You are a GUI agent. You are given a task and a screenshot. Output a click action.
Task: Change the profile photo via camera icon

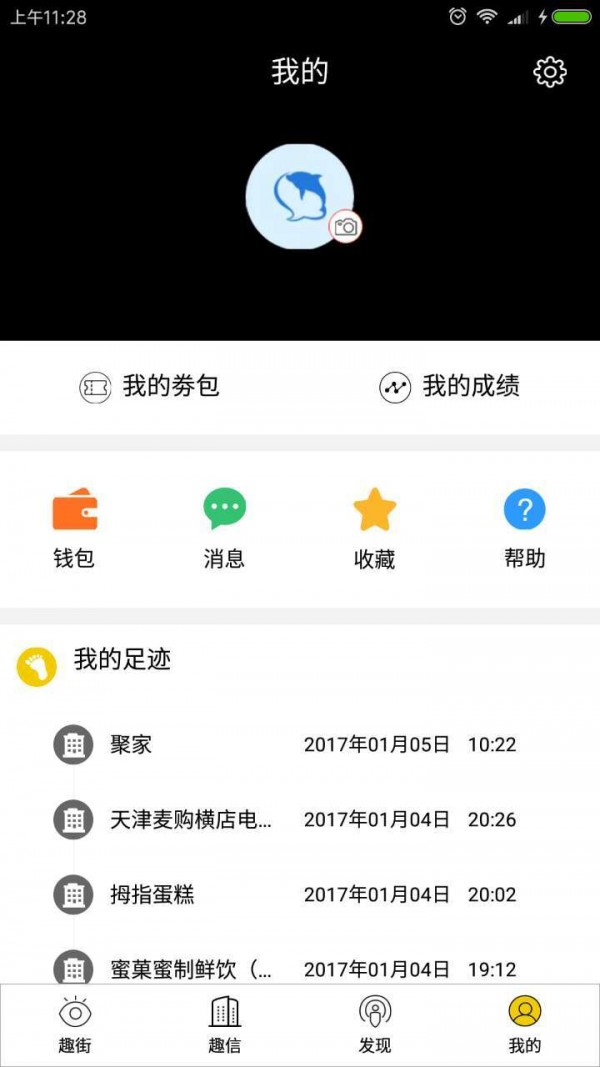[x=346, y=227]
